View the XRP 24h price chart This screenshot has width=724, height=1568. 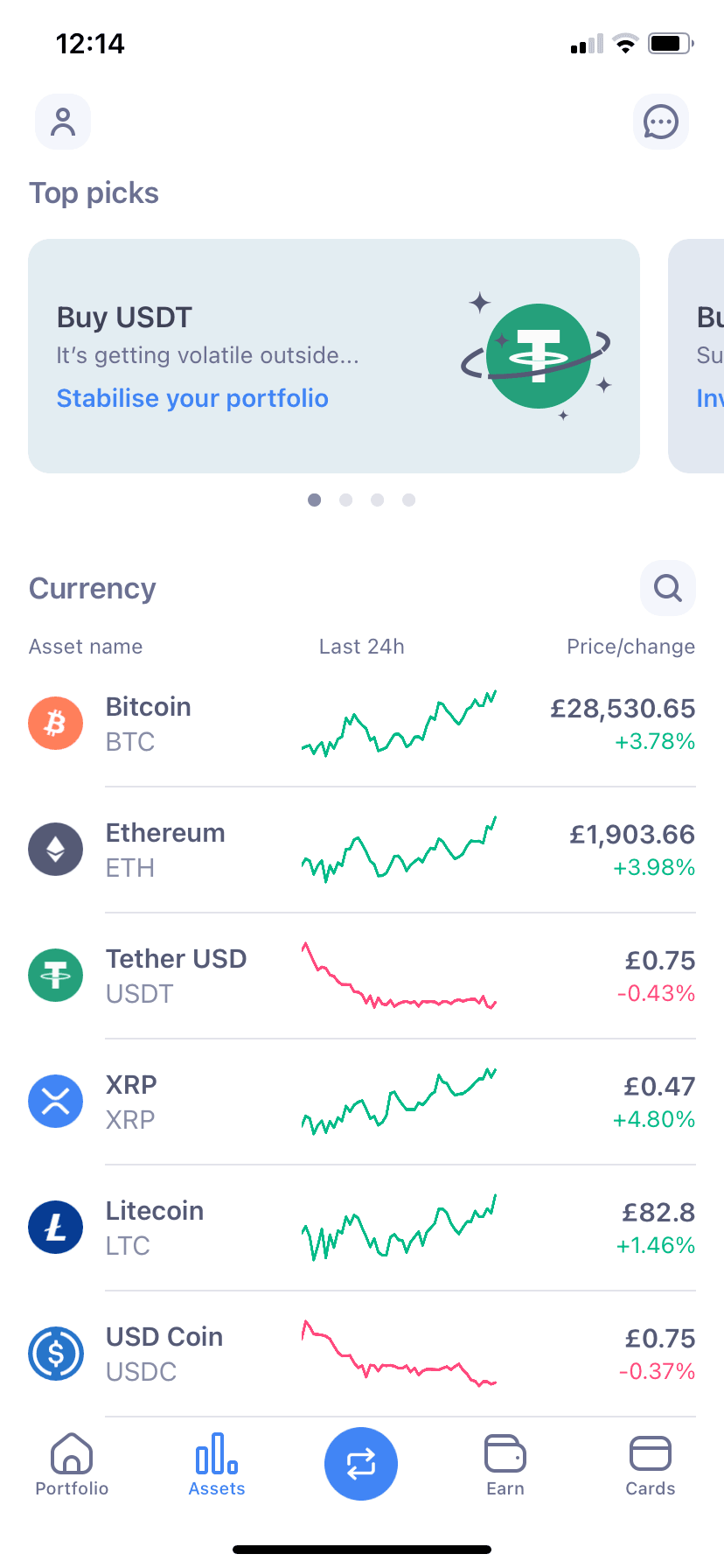(x=398, y=1101)
